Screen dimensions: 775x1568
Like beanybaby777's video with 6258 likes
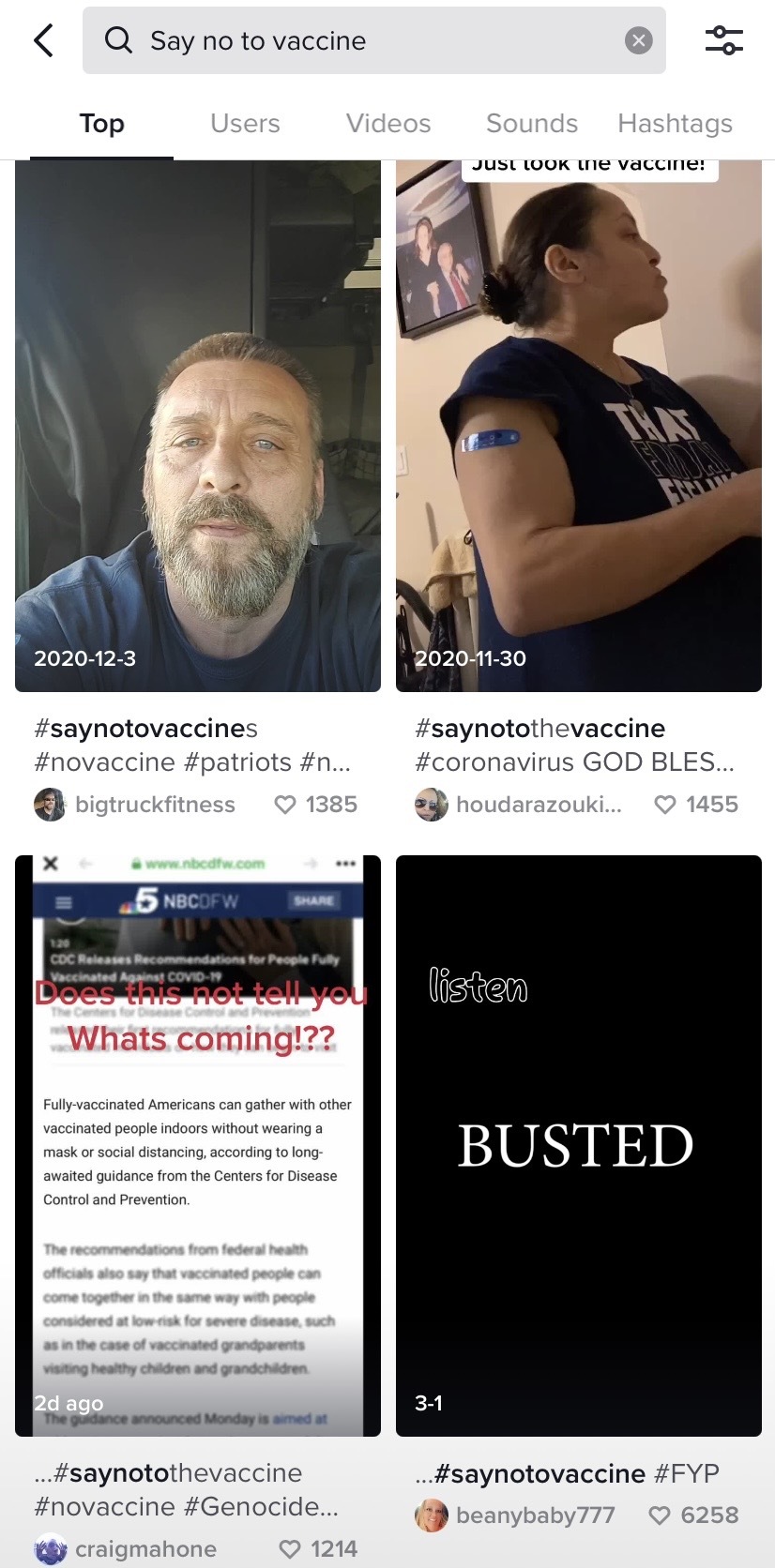click(x=660, y=1515)
